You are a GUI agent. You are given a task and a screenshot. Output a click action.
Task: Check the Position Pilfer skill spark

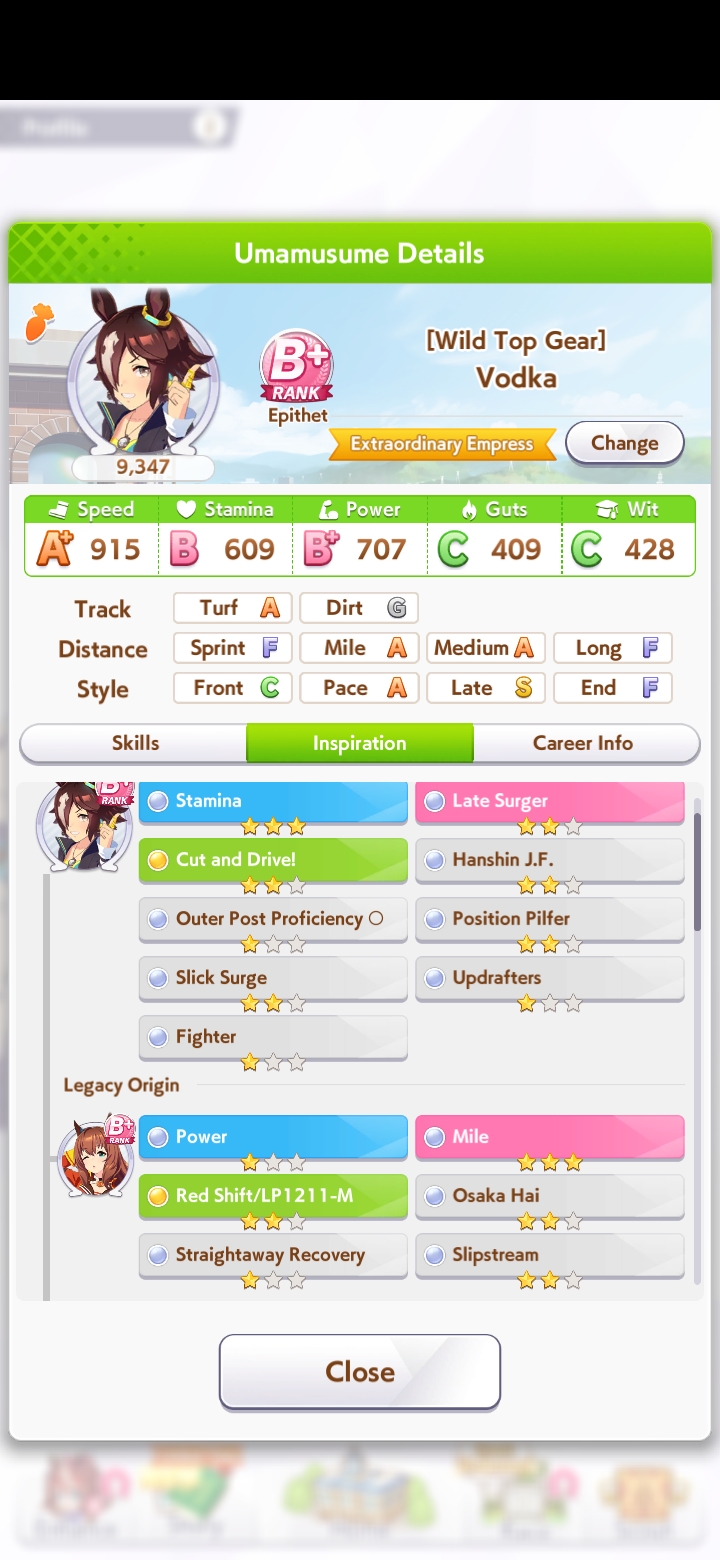[550, 919]
